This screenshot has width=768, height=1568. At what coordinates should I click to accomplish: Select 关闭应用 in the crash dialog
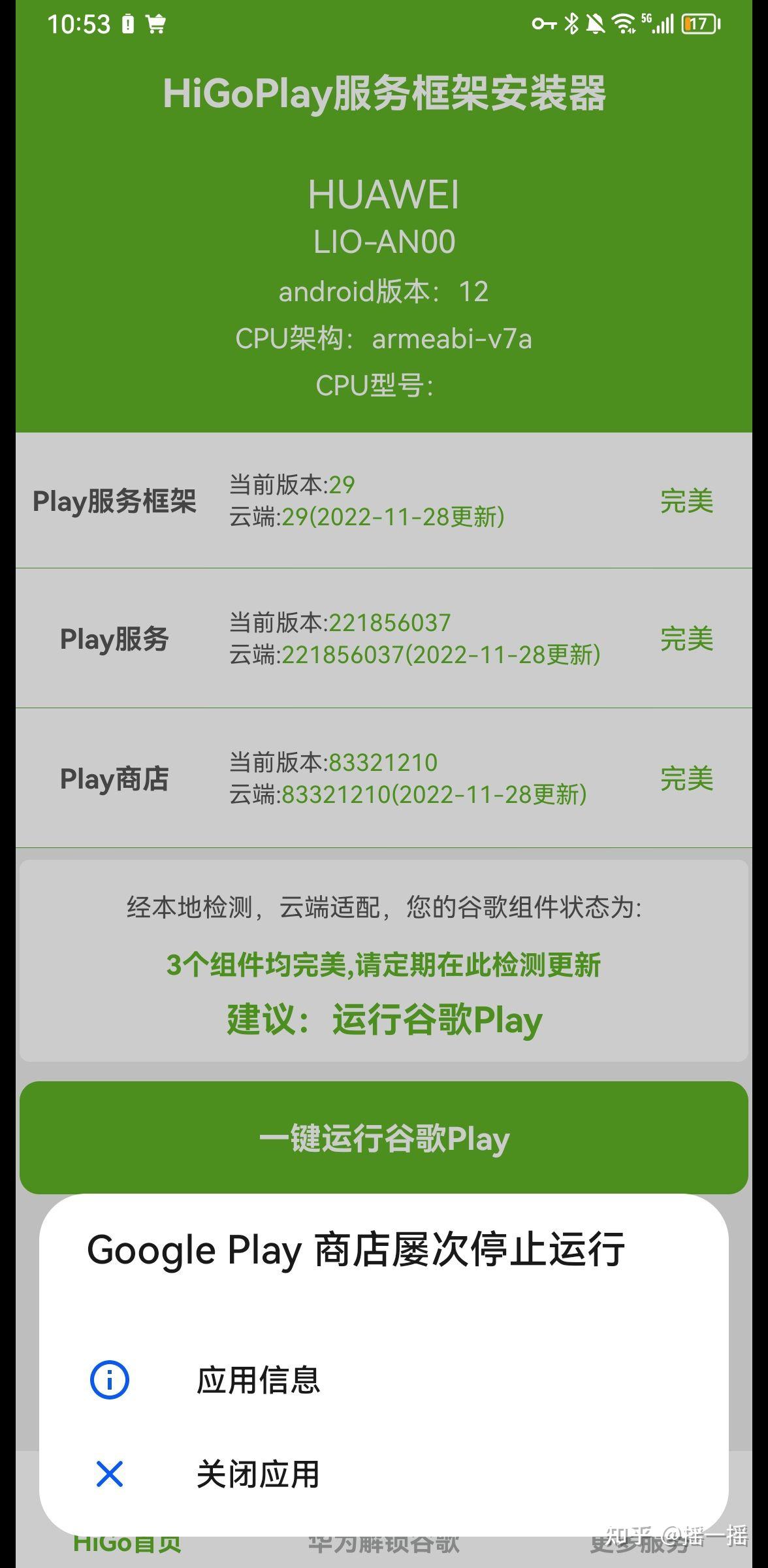258,1474
